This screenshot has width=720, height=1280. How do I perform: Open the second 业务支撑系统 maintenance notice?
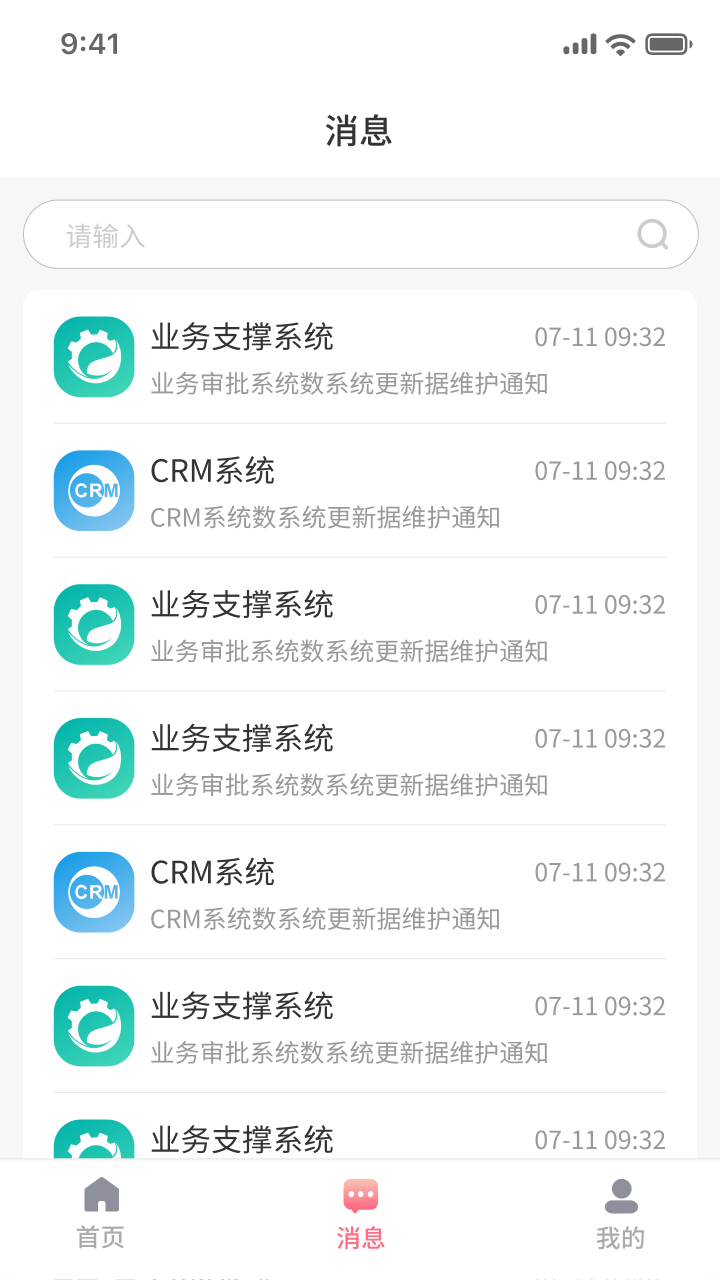point(360,624)
